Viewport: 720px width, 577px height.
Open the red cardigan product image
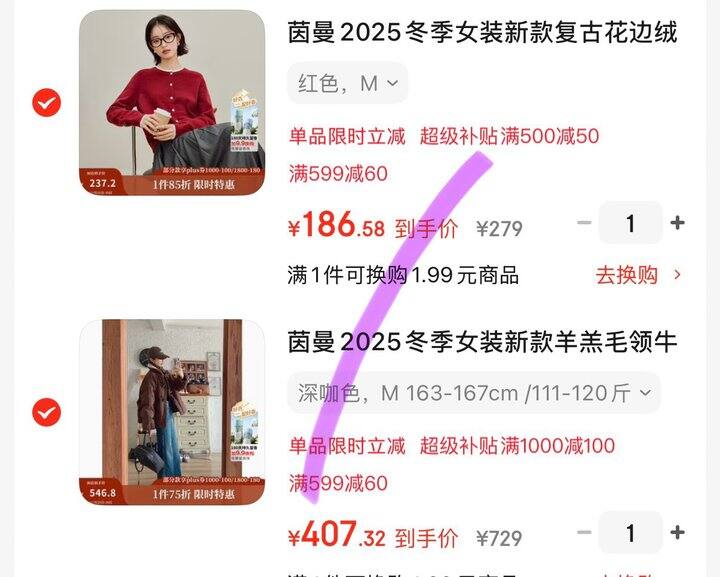[x=172, y=103]
